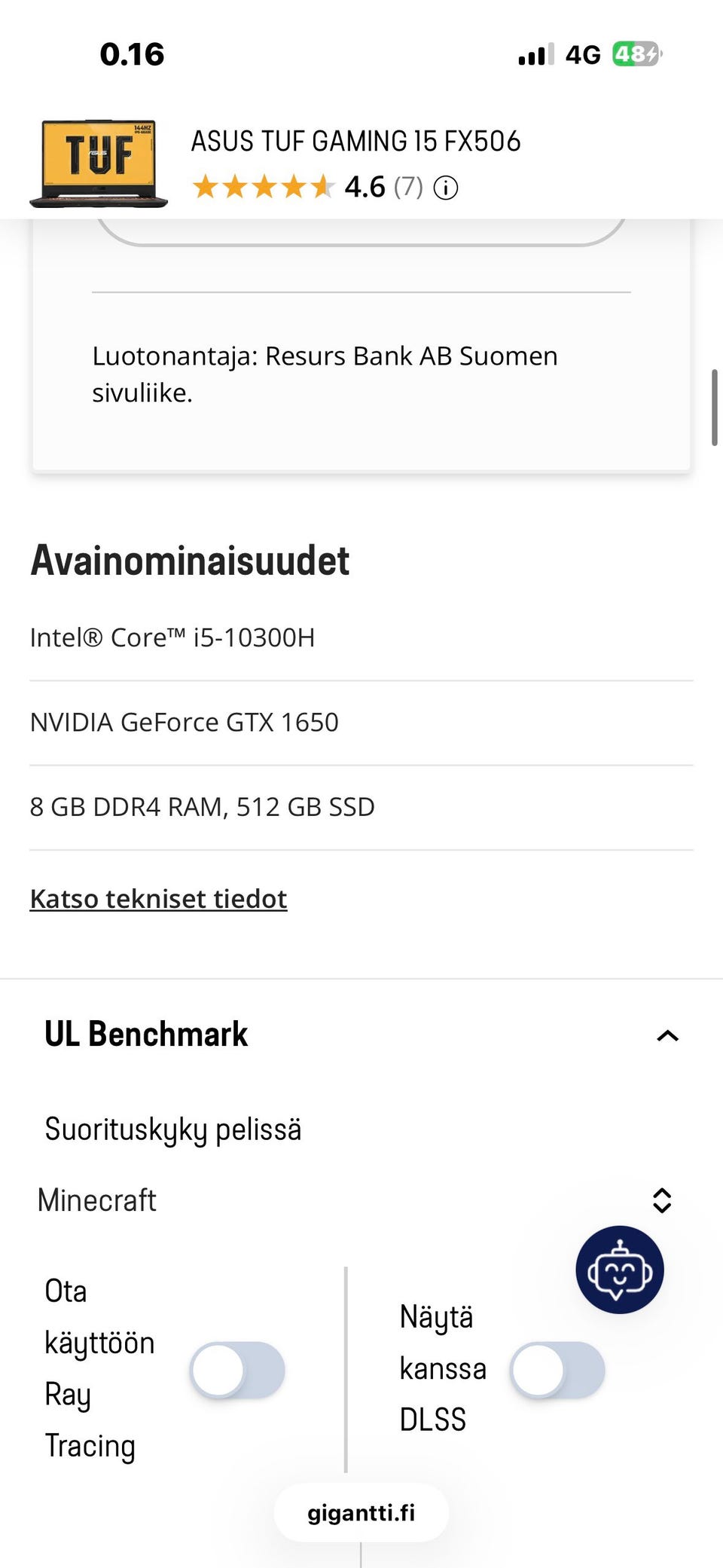
Task: Open the 'Katso tekniset tiedot' link
Action: (157, 898)
